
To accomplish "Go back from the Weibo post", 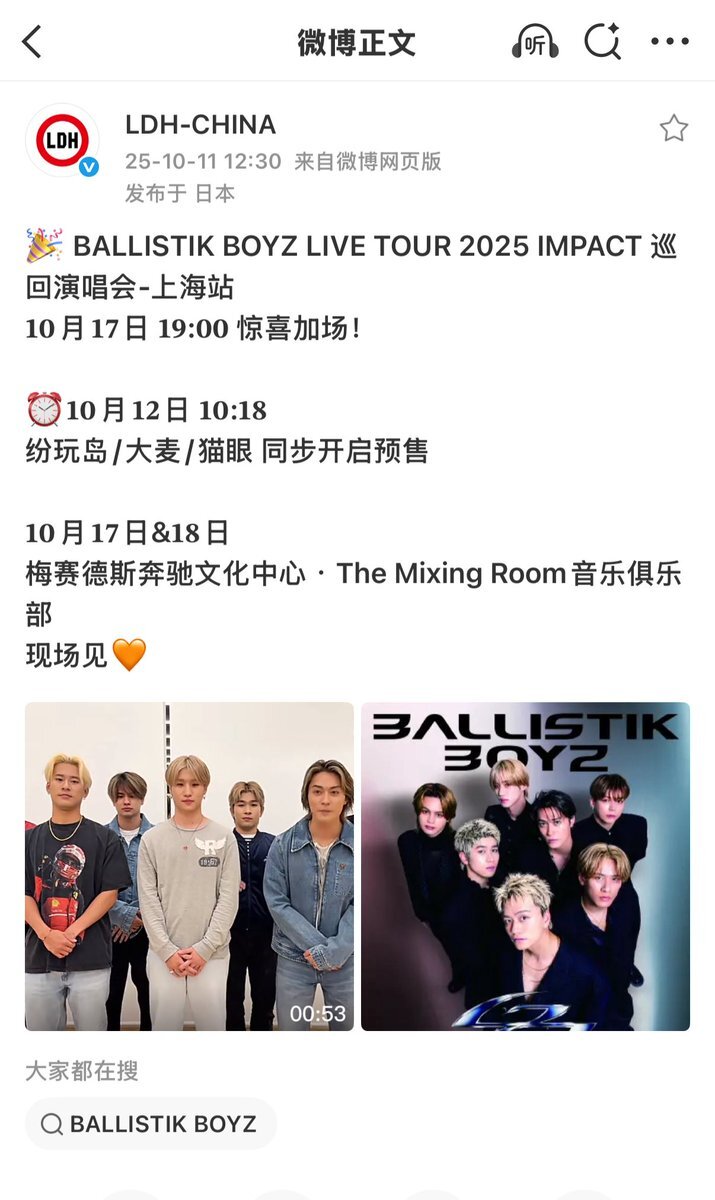I will [33, 42].
